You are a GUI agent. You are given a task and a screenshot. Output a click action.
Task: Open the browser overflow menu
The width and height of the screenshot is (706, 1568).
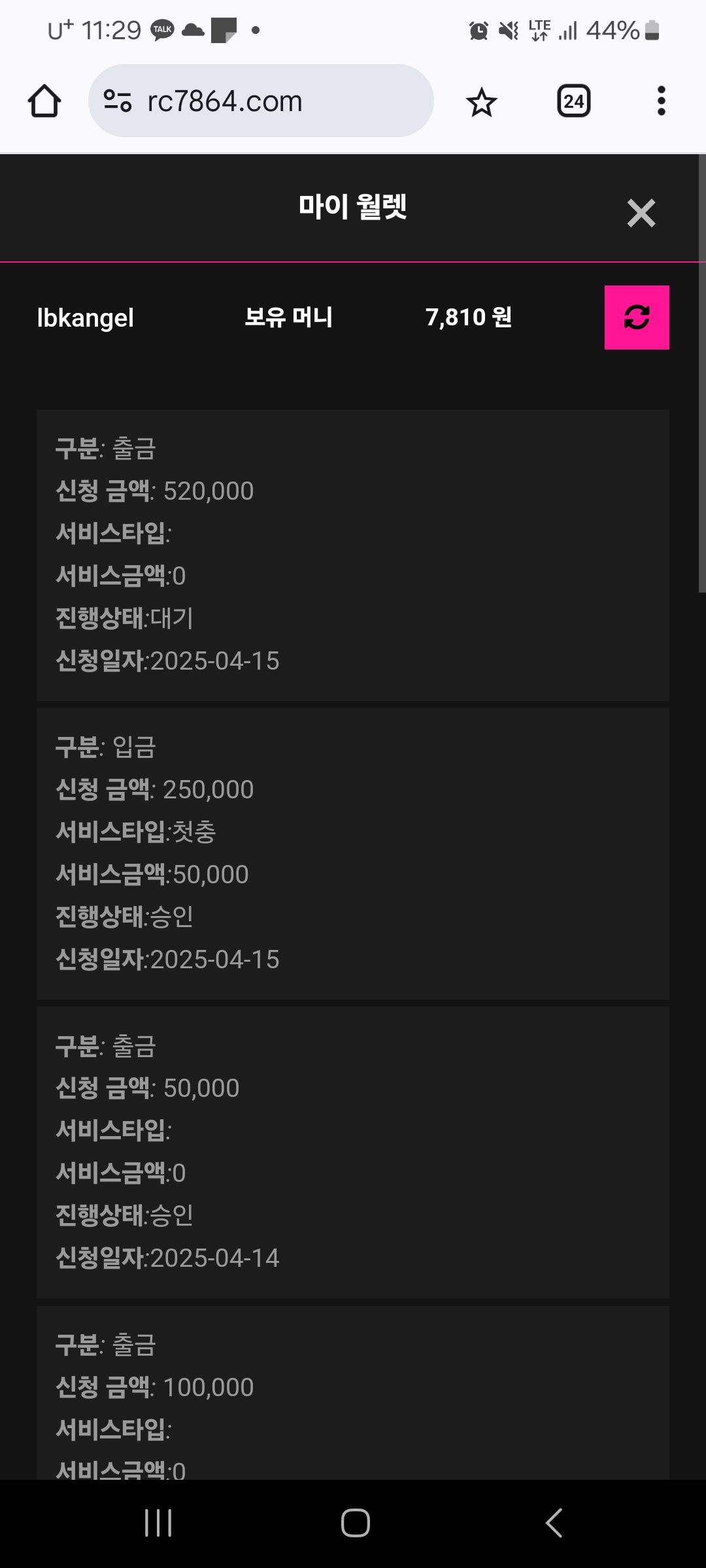click(661, 101)
